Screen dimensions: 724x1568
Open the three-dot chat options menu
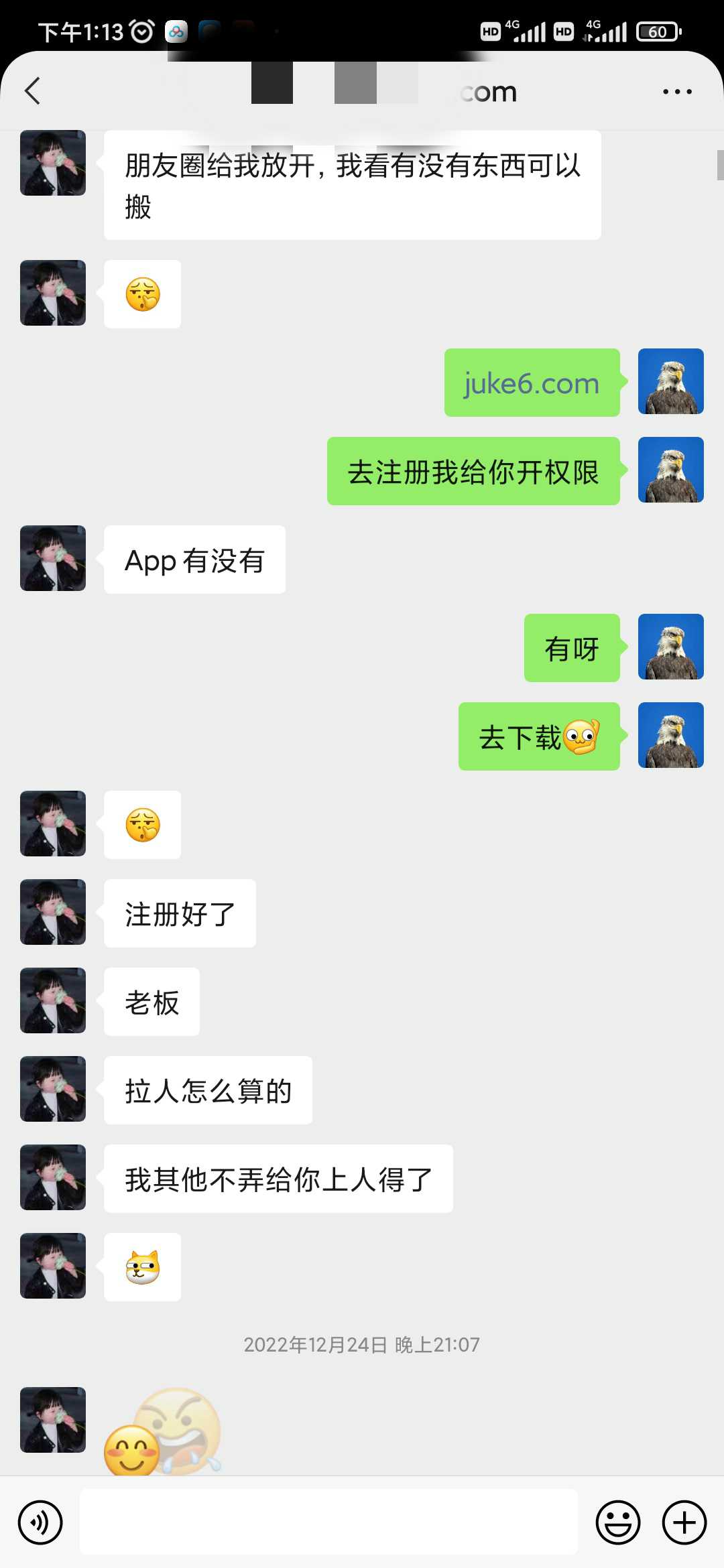pos(677,91)
